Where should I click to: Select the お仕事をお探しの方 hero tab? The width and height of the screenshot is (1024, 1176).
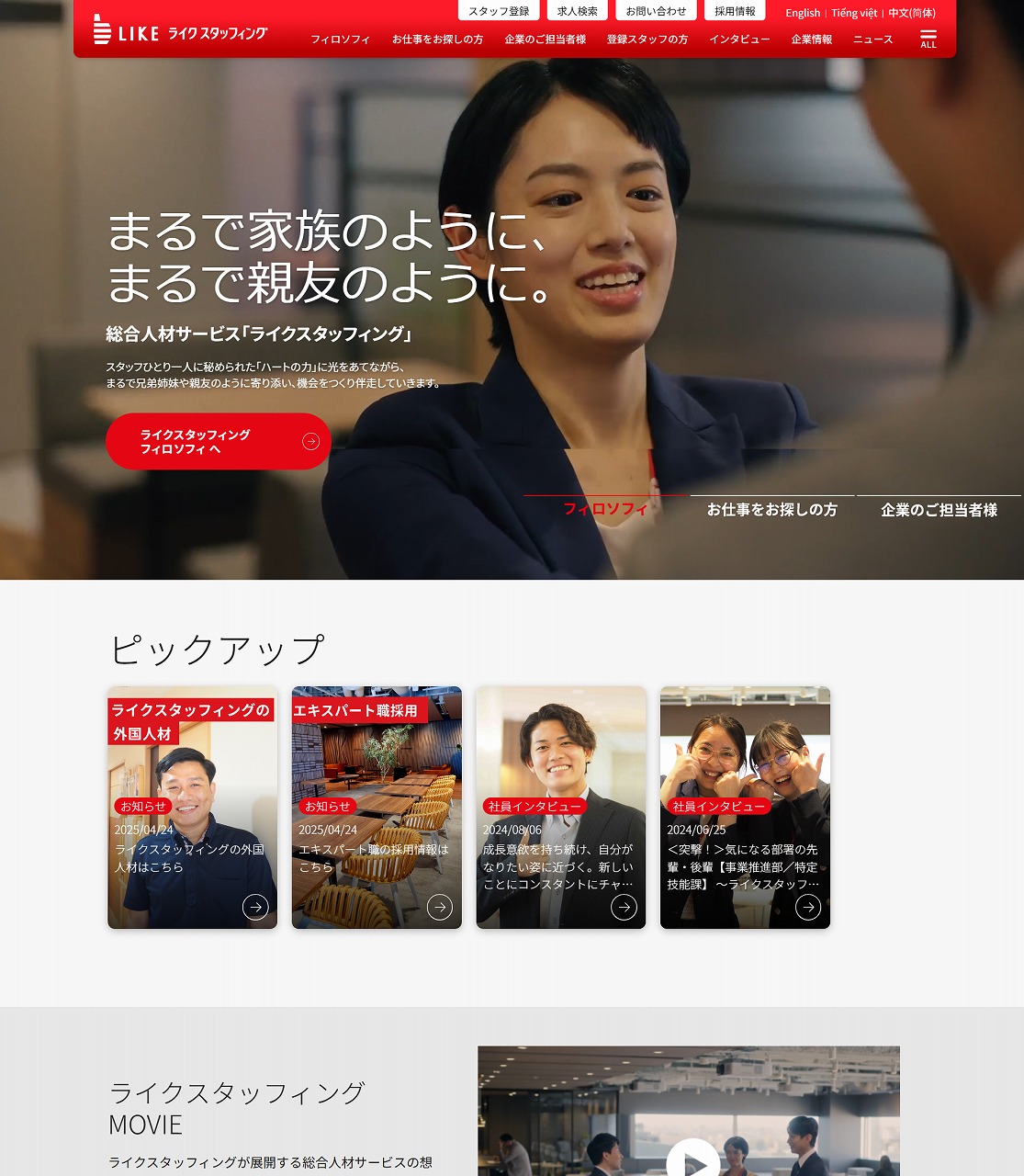(x=771, y=509)
